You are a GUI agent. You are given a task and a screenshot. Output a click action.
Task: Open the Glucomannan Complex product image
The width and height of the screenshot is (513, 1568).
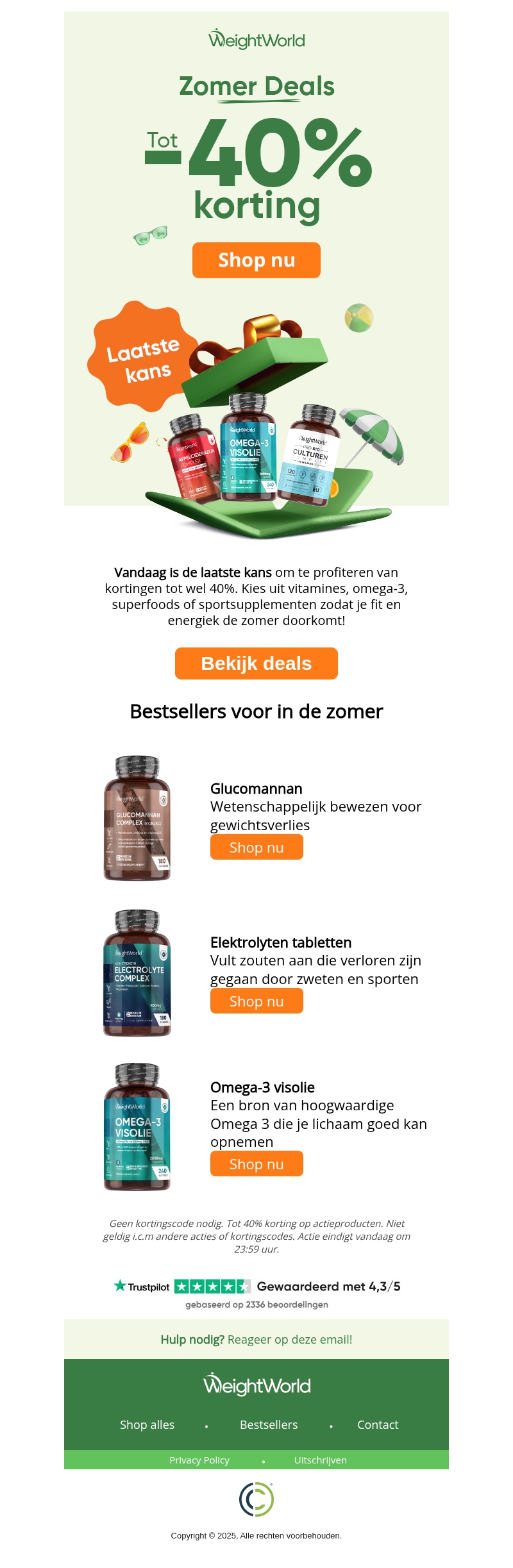pos(137,818)
